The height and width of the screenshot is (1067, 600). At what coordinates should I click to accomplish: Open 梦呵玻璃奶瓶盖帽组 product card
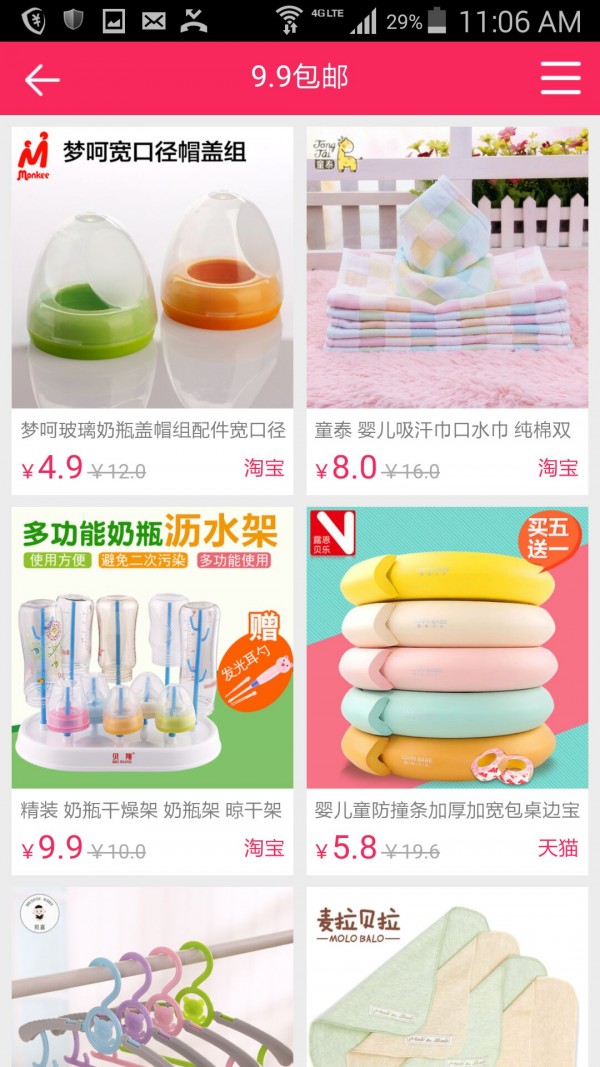pyautogui.click(x=152, y=310)
